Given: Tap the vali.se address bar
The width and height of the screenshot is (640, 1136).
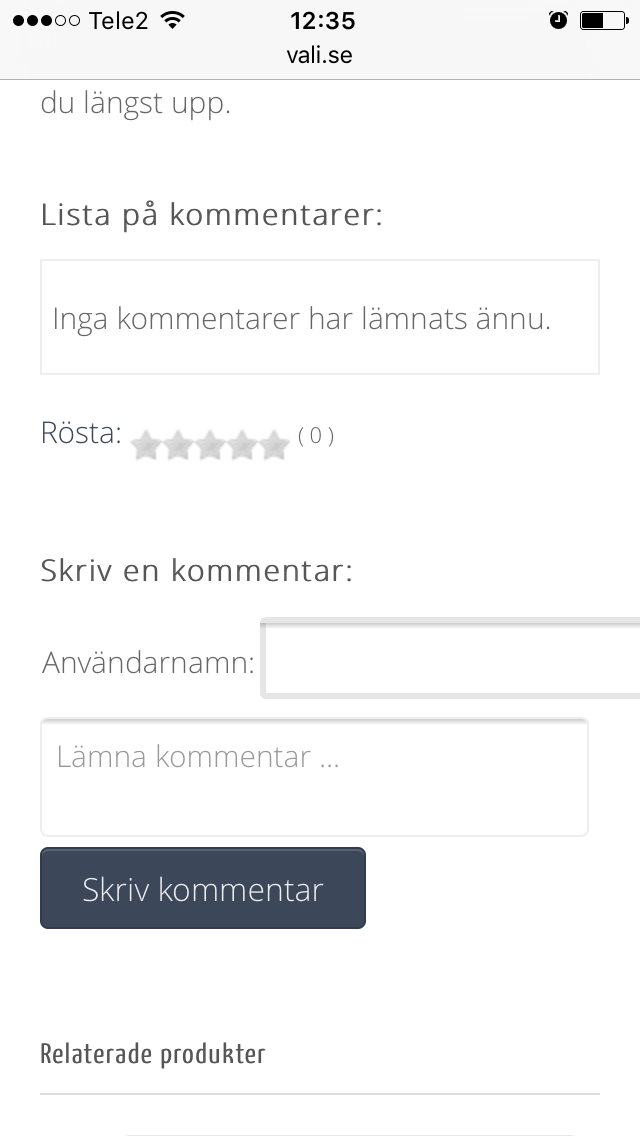Looking at the screenshot, I should 320,55.
